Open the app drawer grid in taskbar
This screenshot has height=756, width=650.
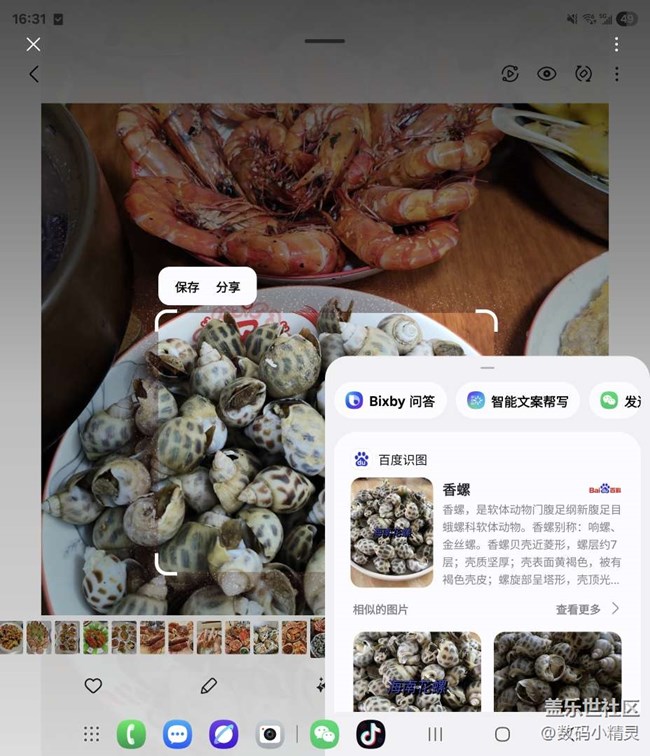tap(91, 734)
